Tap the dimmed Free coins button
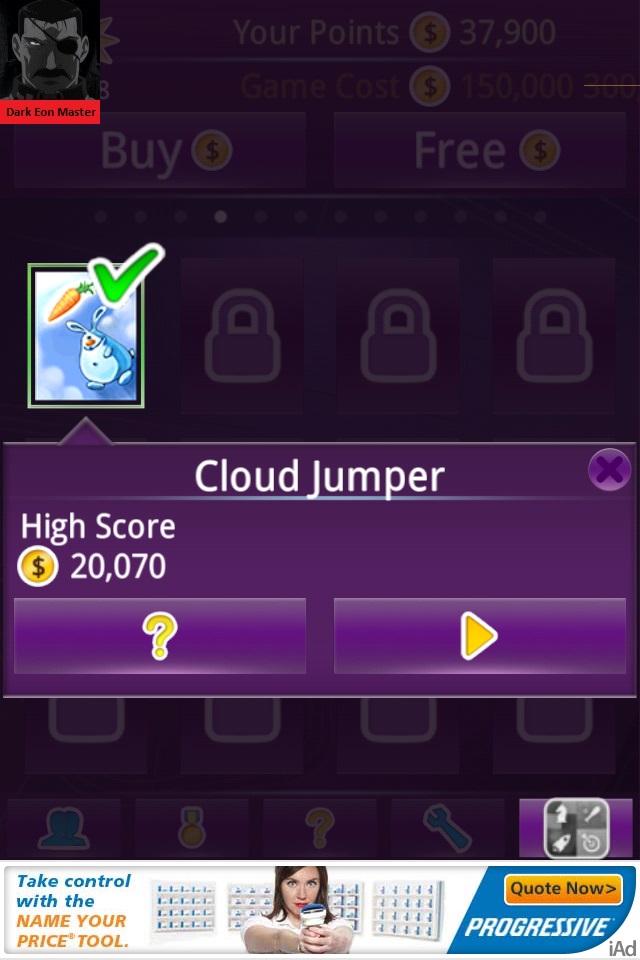Viewport: 640px width, 960px height. (486, 151)
